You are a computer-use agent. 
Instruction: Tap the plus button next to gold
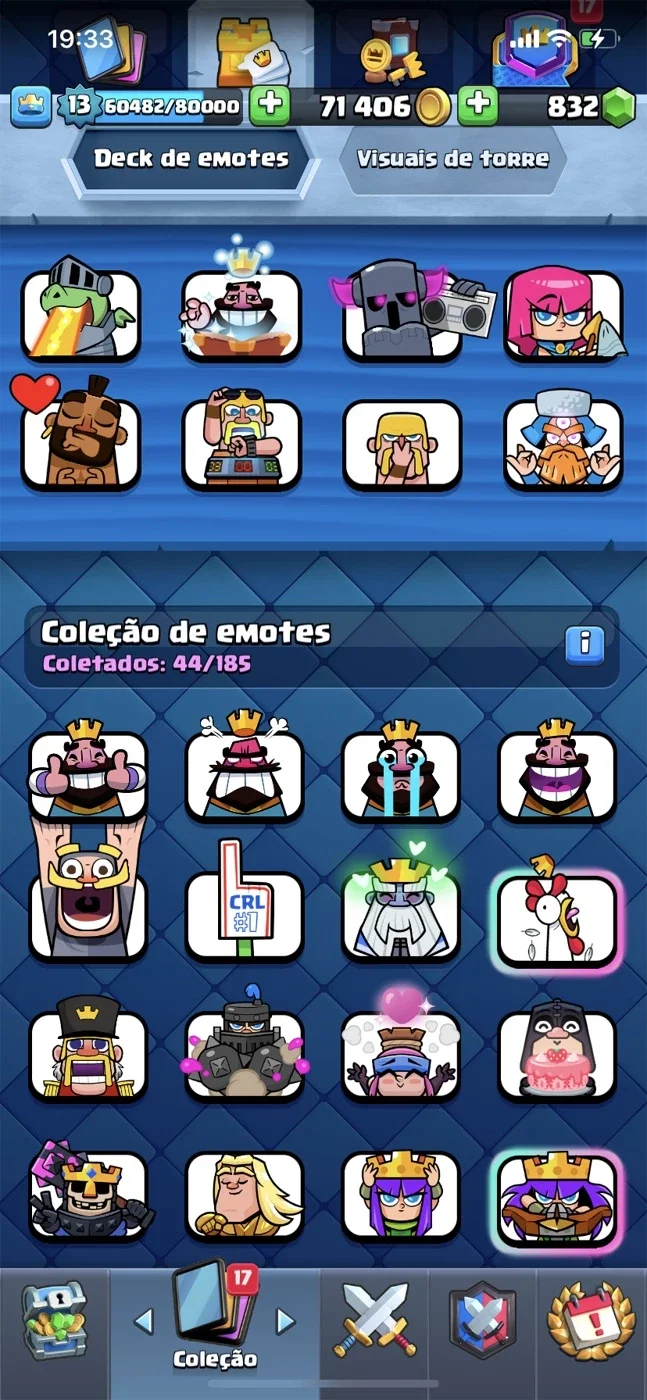click(x=478, y=106)
